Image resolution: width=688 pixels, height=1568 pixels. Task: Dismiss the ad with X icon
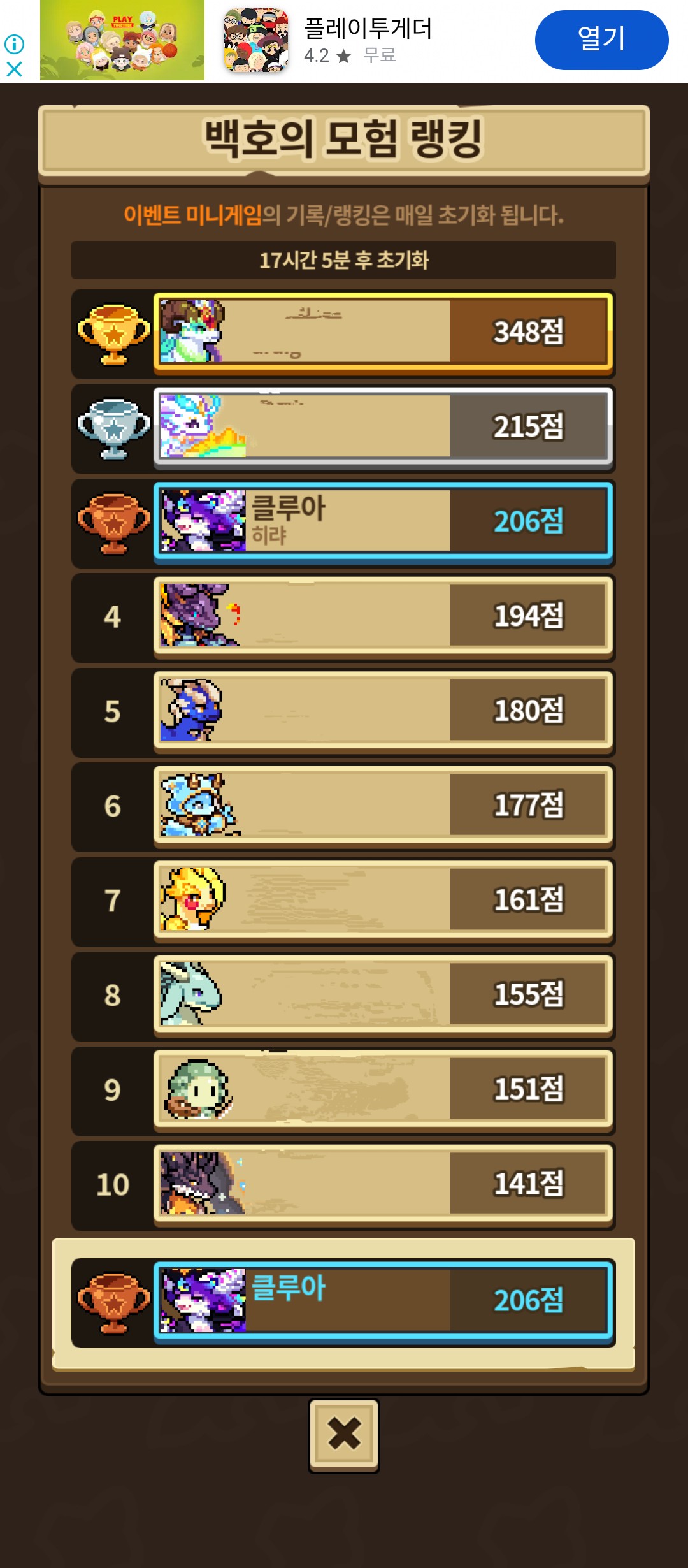[x=14, y=69]
